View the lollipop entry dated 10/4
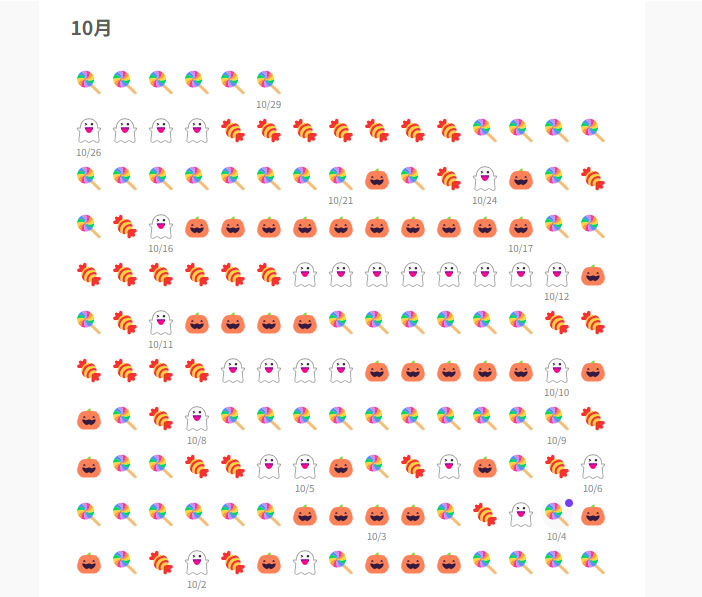702x597 pixels. pos(557,514)
